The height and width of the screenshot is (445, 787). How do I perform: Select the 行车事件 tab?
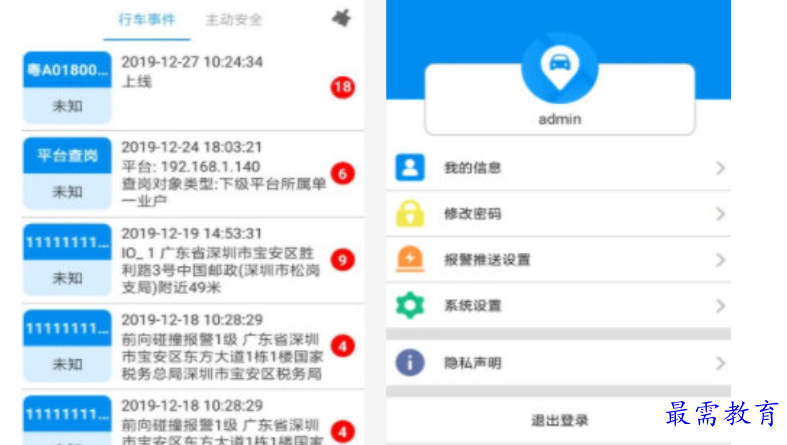pyautogui.click(x=146, y=19)
